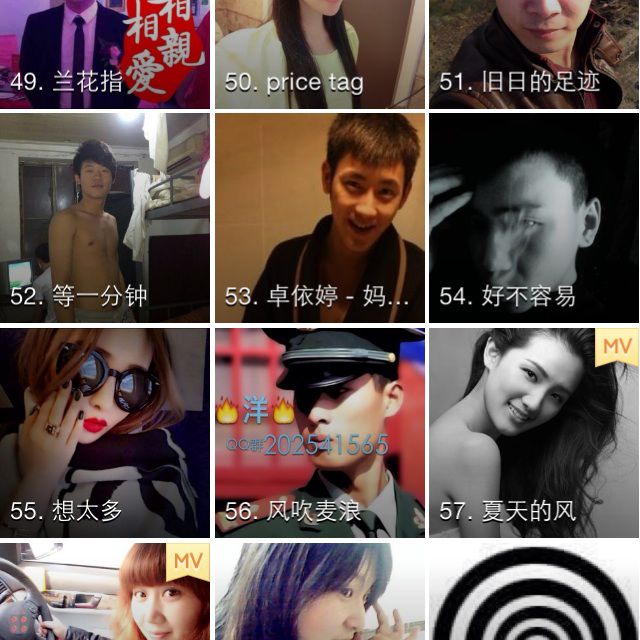Screen dimensions: 640x640
Task: Open entry 55 想太多
Action: coord(105,432)
